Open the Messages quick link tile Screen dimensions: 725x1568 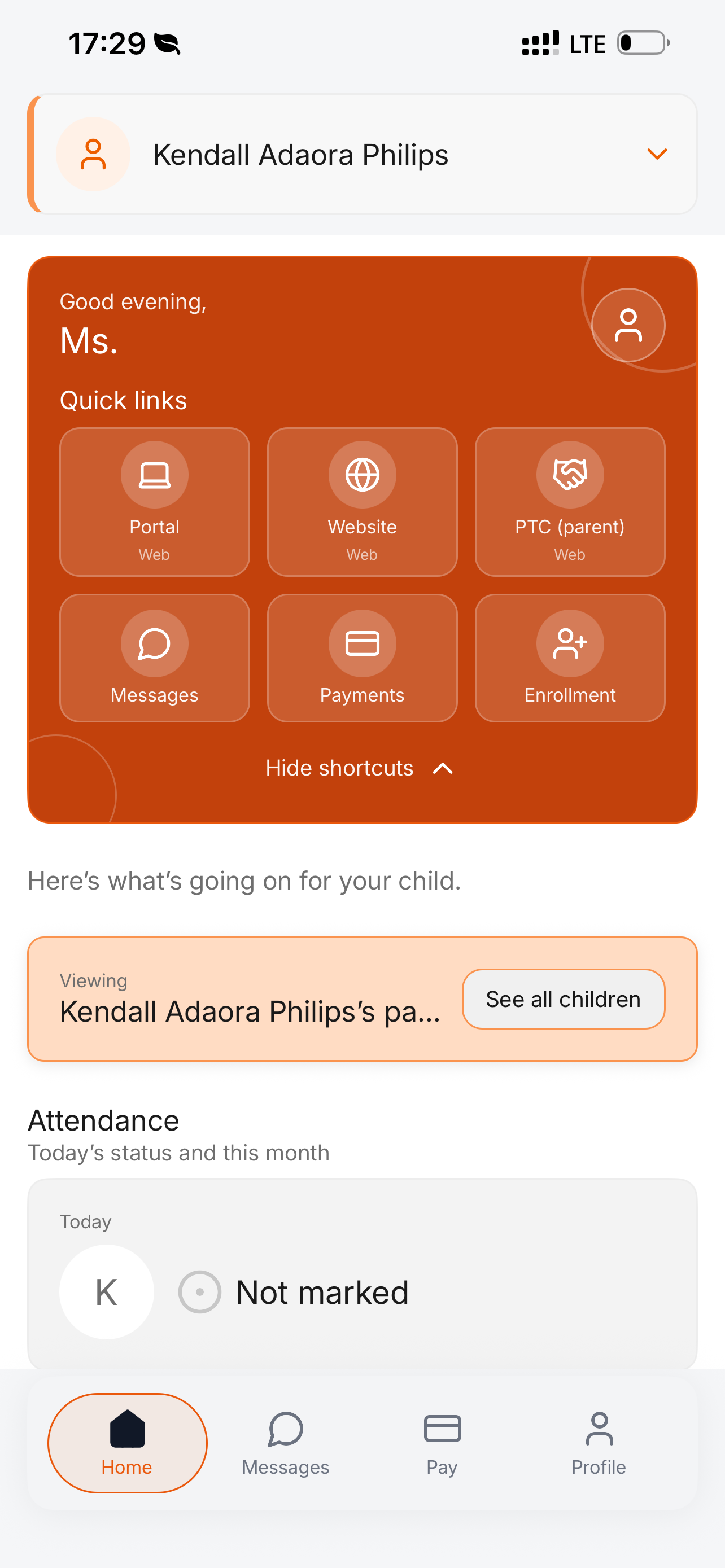click(155, 658)
